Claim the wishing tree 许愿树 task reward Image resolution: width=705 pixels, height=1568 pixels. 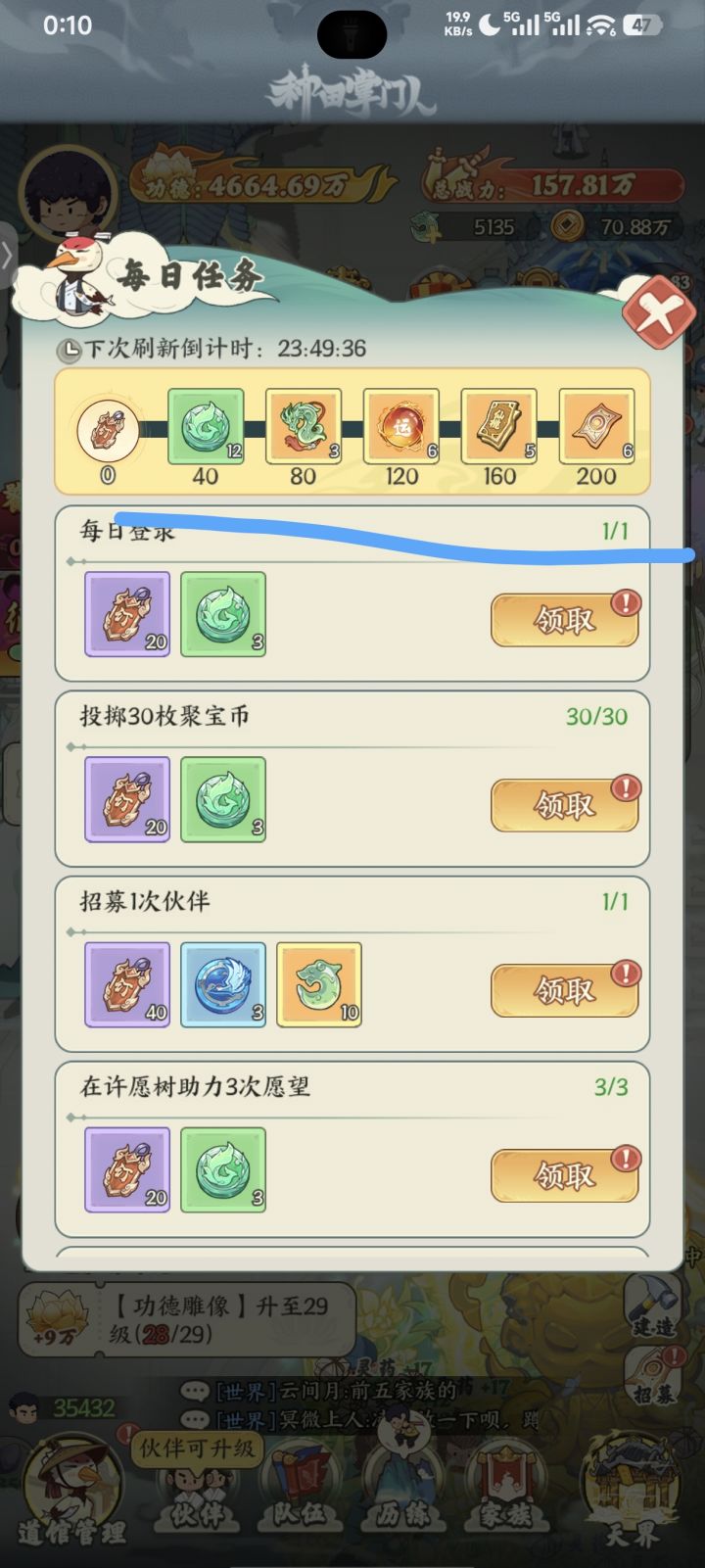point(565,1175)
